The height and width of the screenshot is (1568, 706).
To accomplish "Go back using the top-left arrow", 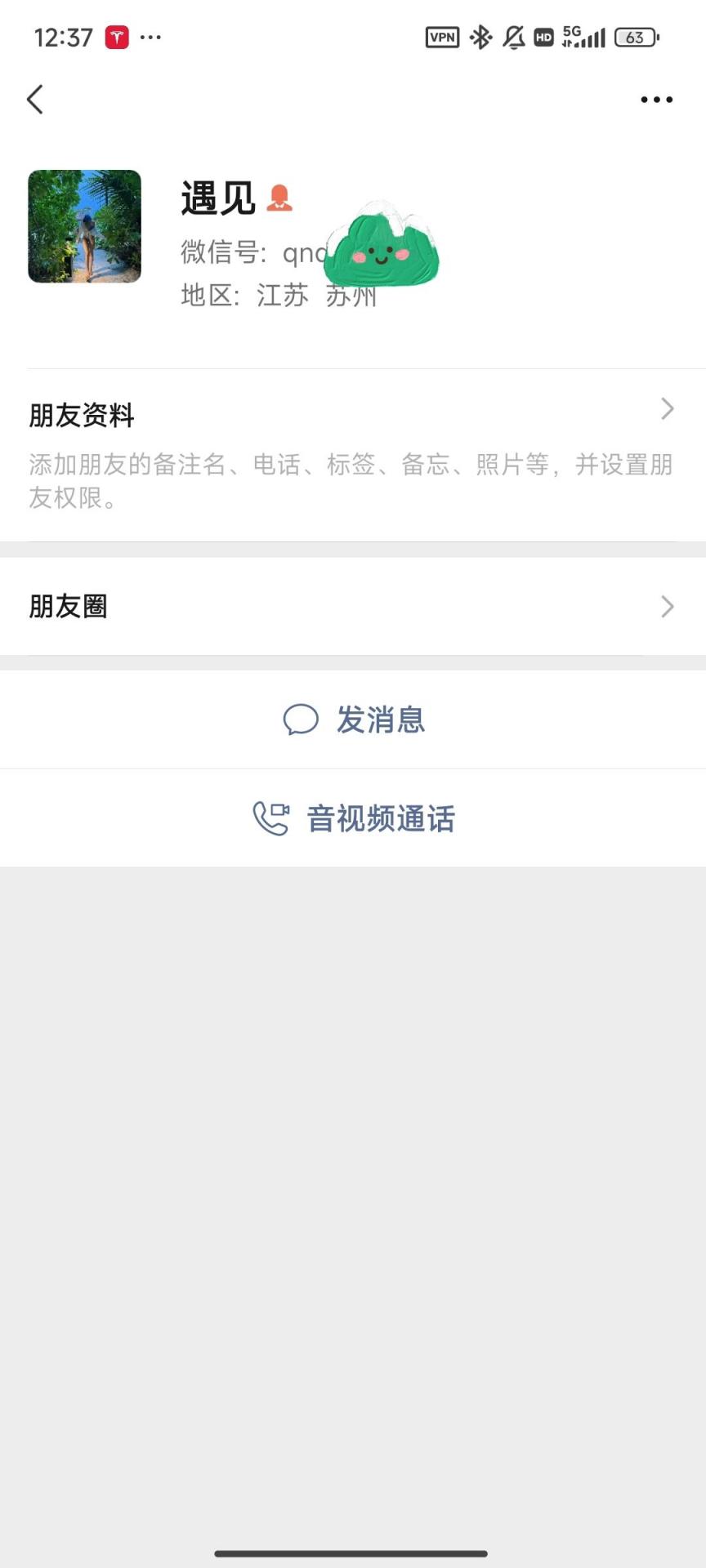I will click(x=35, y=100).
